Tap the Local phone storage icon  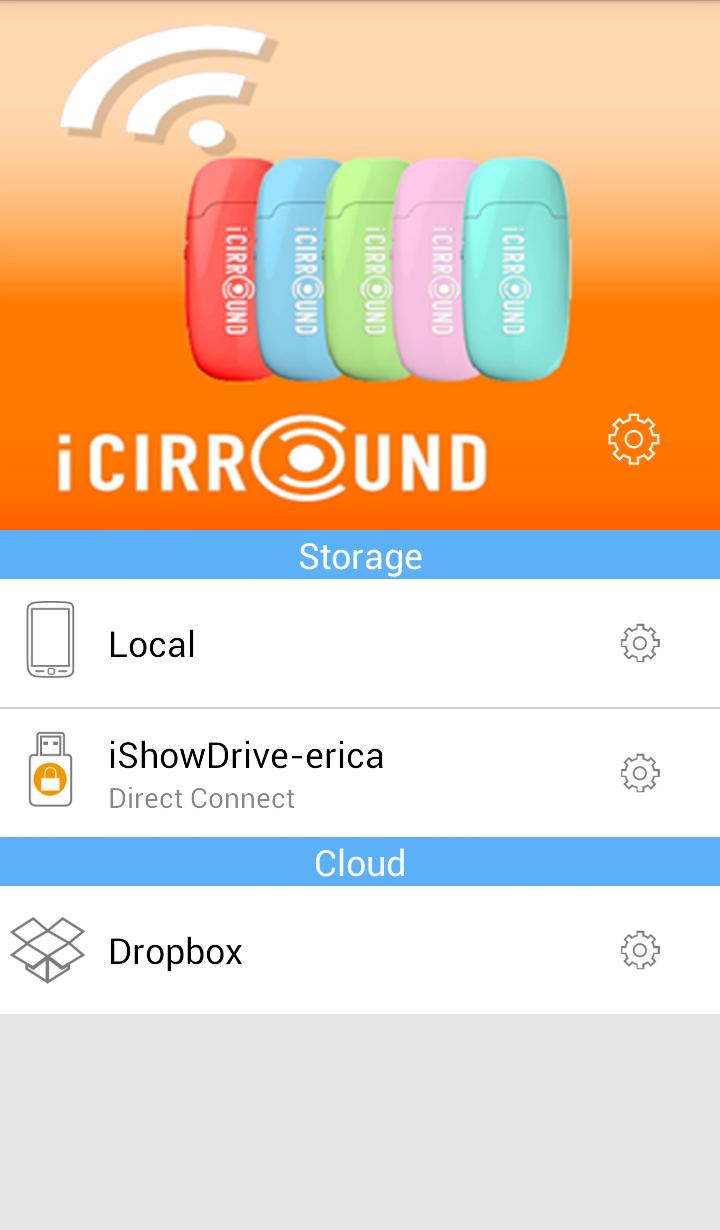click(x=47, y=644)
